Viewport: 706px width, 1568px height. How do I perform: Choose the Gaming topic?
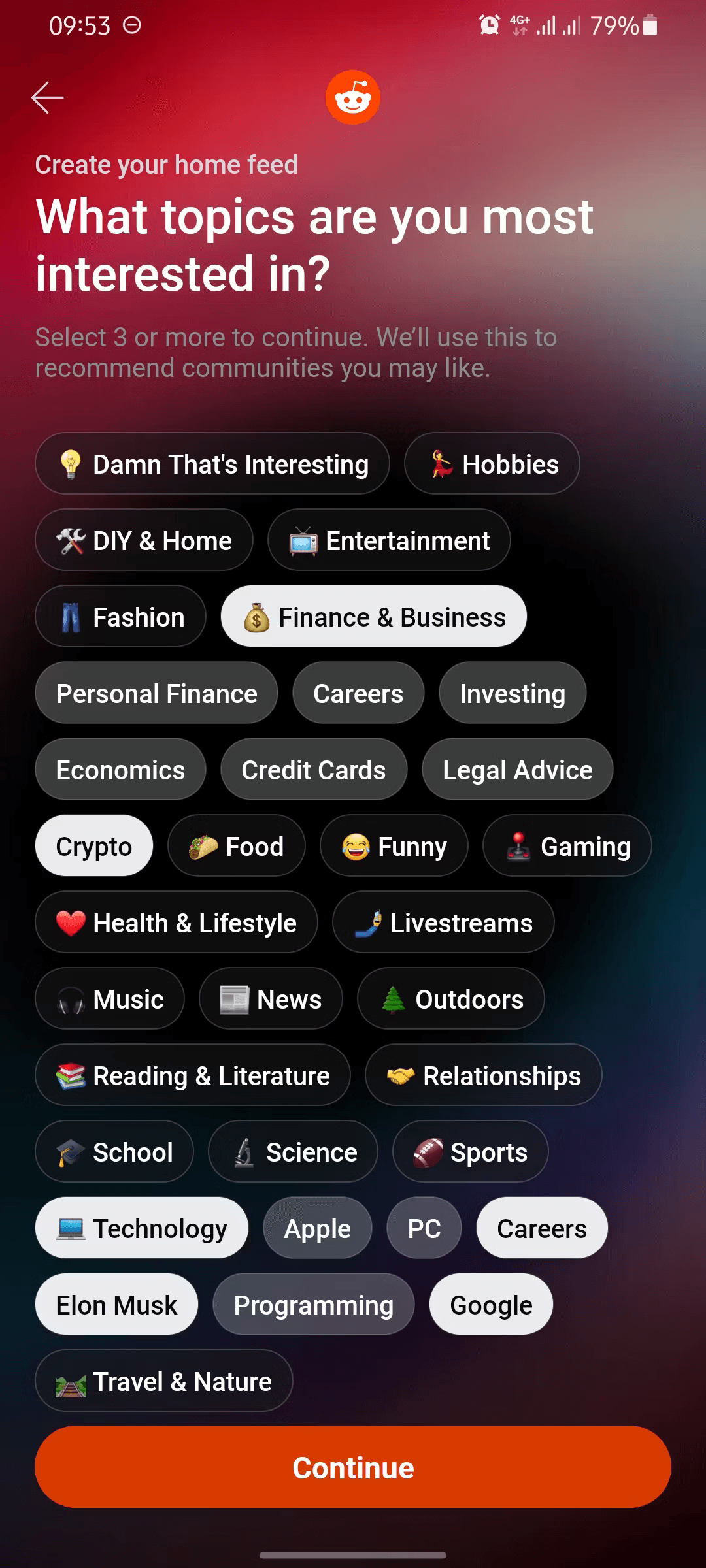567,846
